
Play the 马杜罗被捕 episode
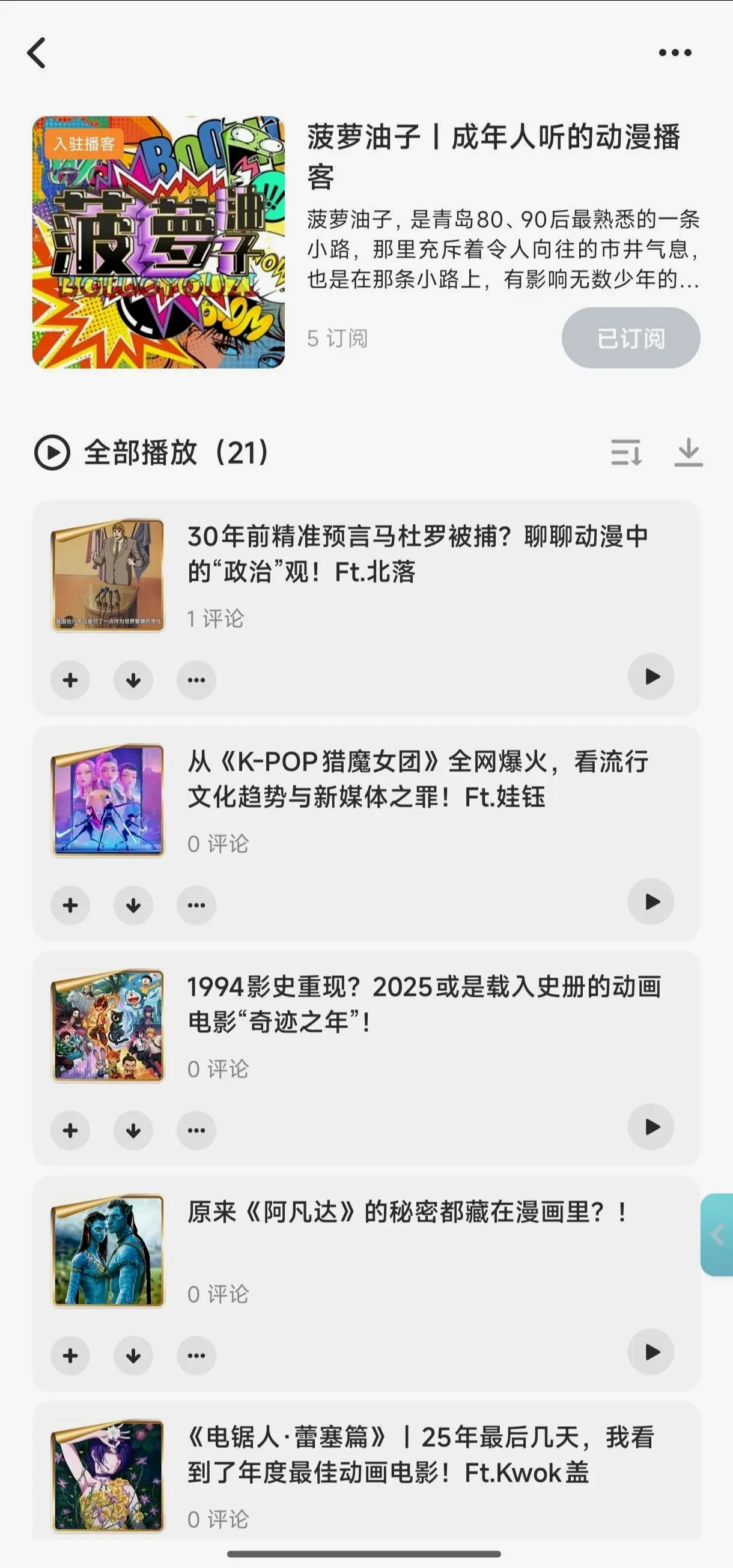pos(651,677)
